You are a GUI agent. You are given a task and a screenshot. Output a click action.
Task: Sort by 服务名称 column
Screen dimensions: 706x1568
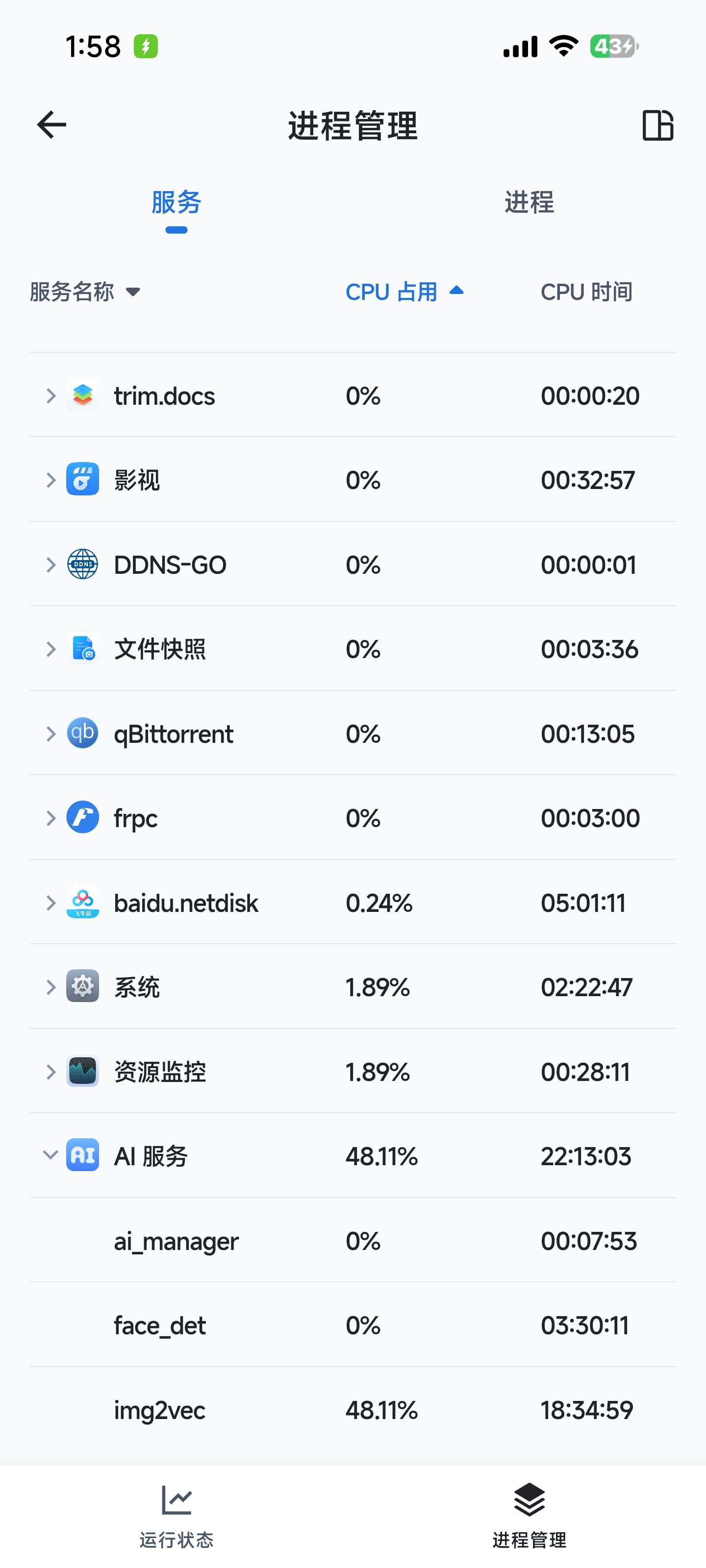pos(85,292)
